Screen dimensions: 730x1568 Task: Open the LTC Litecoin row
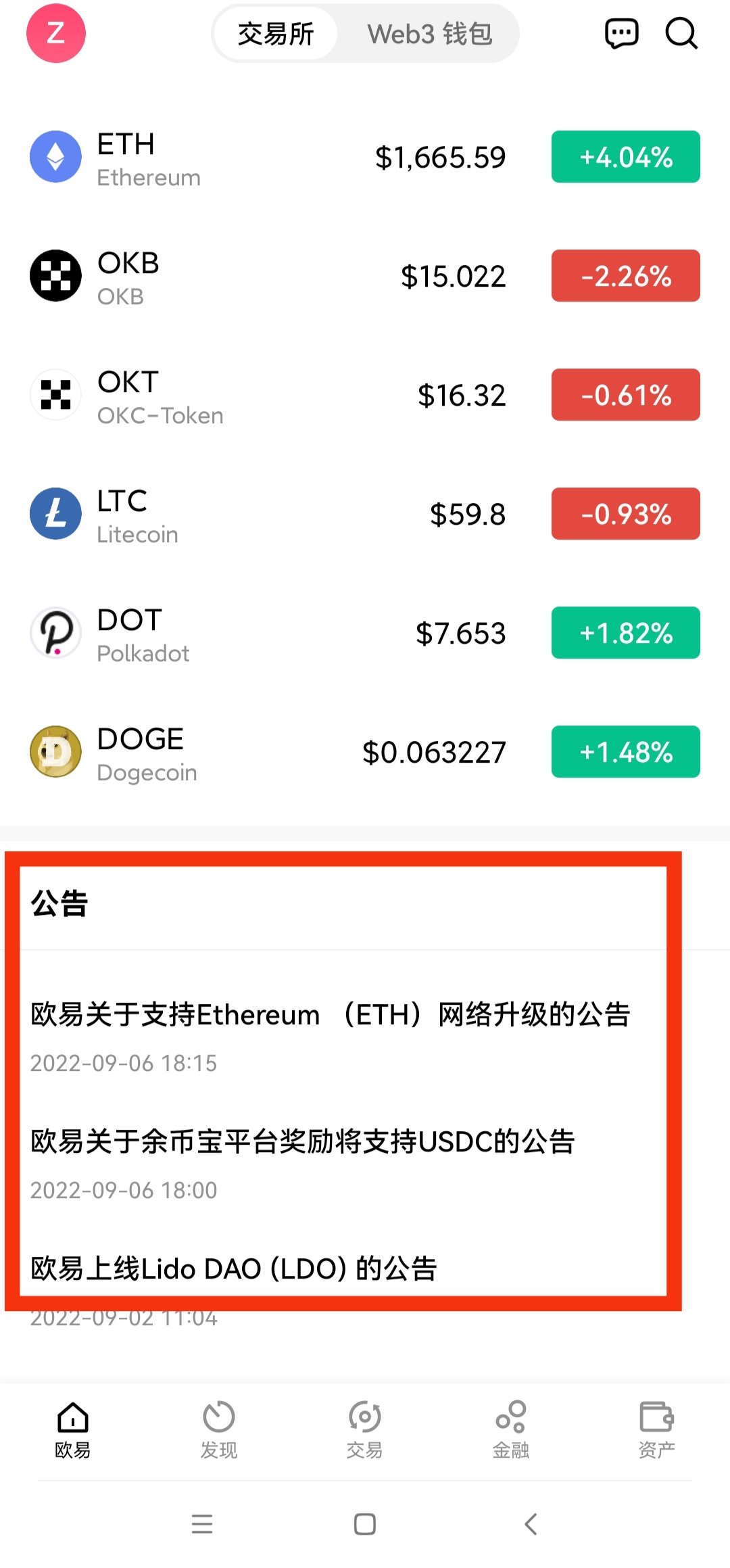point(270,514)
